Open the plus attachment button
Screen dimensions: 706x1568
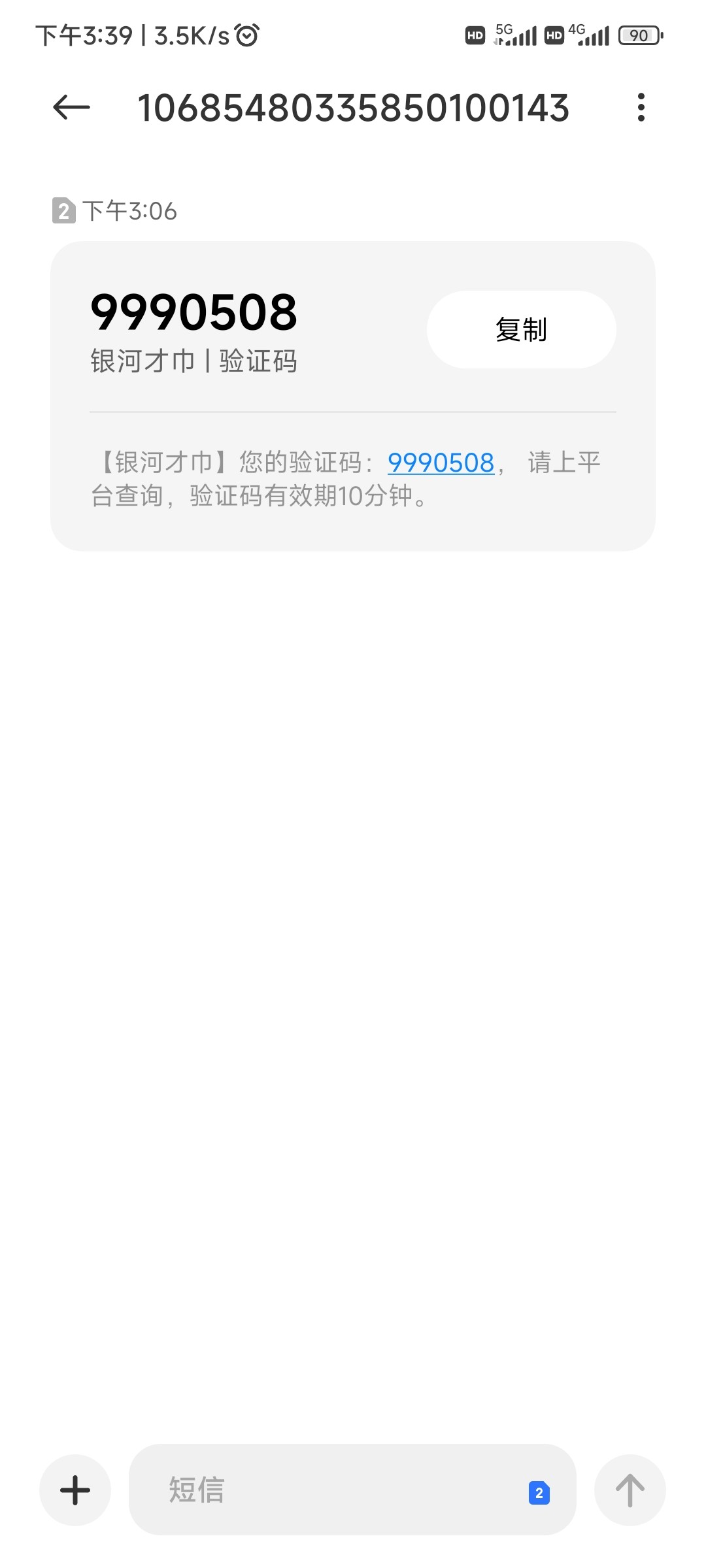pyautogui.click(x=75, y=1490)
